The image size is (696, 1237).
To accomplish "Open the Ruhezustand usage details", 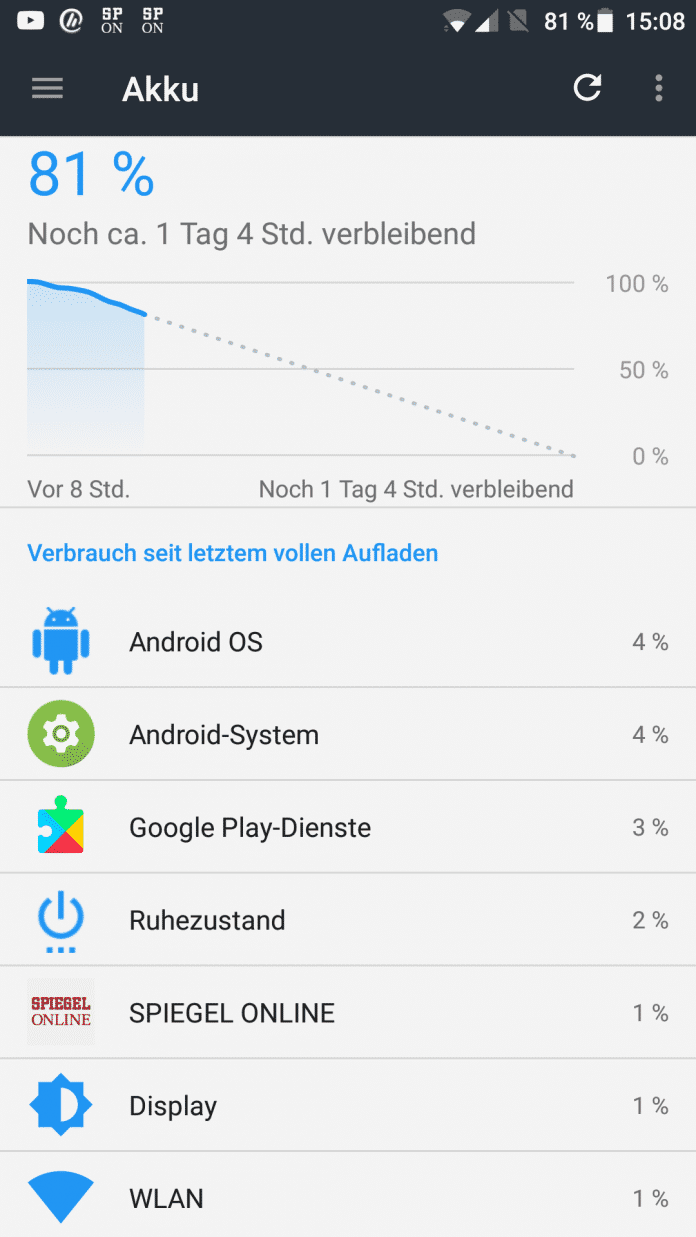I will click(347, 920).
